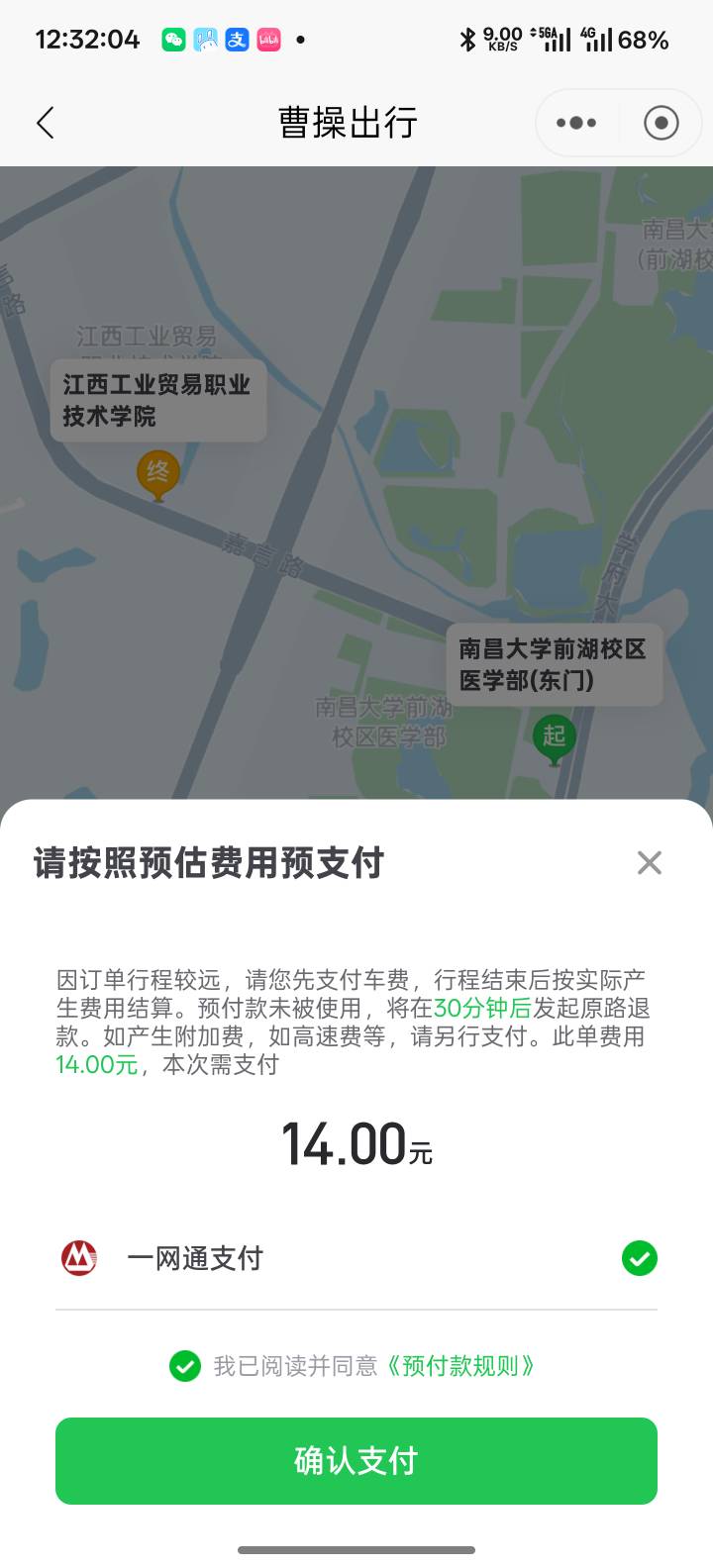
Task: Open the mini program three-dot menu
Action: (576, 123)
